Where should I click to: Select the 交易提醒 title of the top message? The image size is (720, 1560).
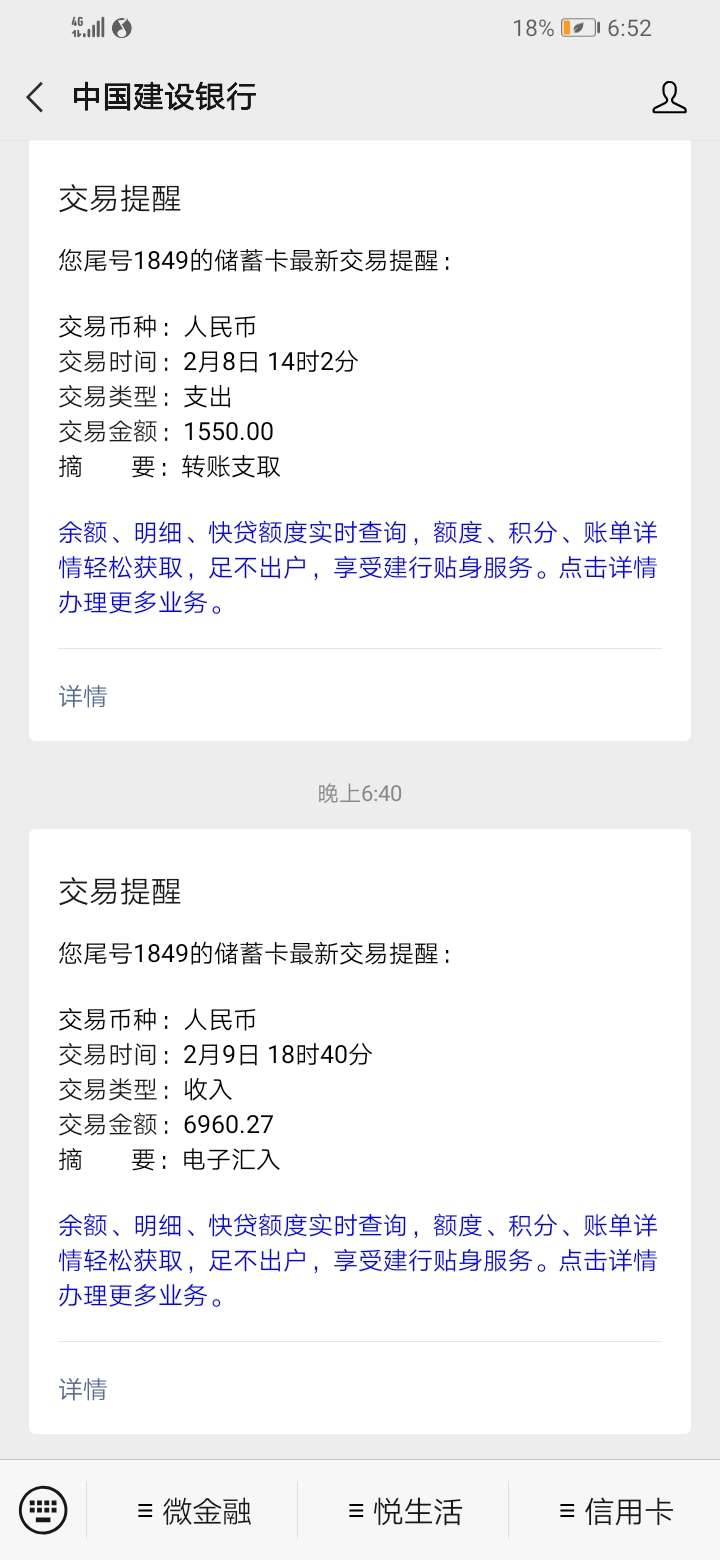click(x=120, y=200)
